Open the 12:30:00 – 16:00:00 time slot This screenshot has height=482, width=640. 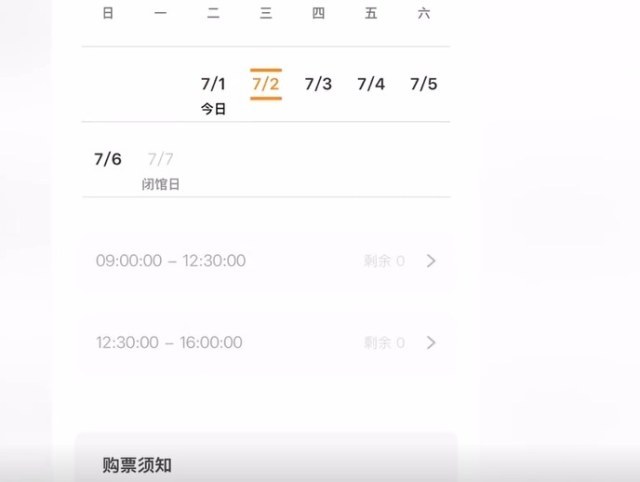pos(265,342)
